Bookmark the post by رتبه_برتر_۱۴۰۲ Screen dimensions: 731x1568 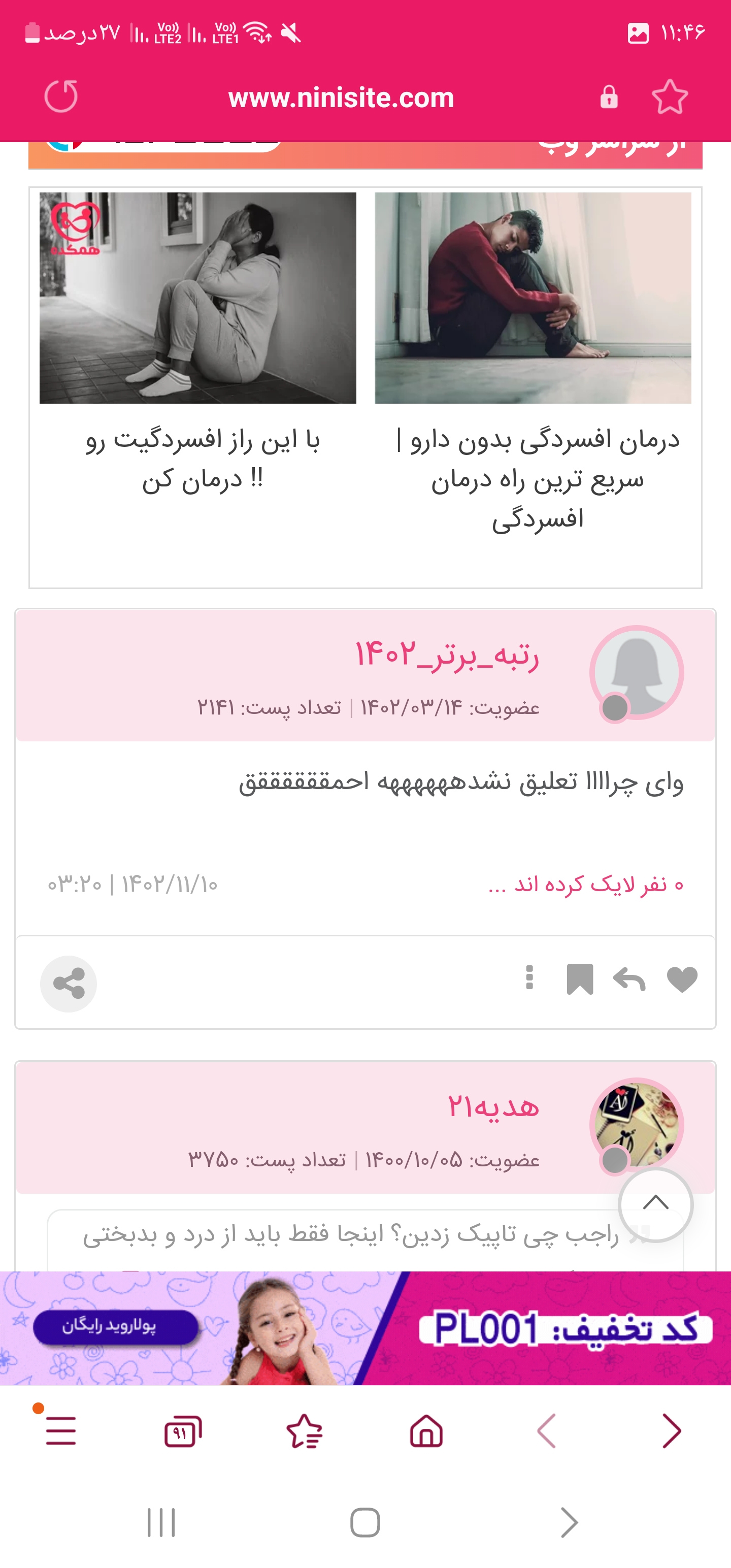pyautogui.click(x=579, y=979)
